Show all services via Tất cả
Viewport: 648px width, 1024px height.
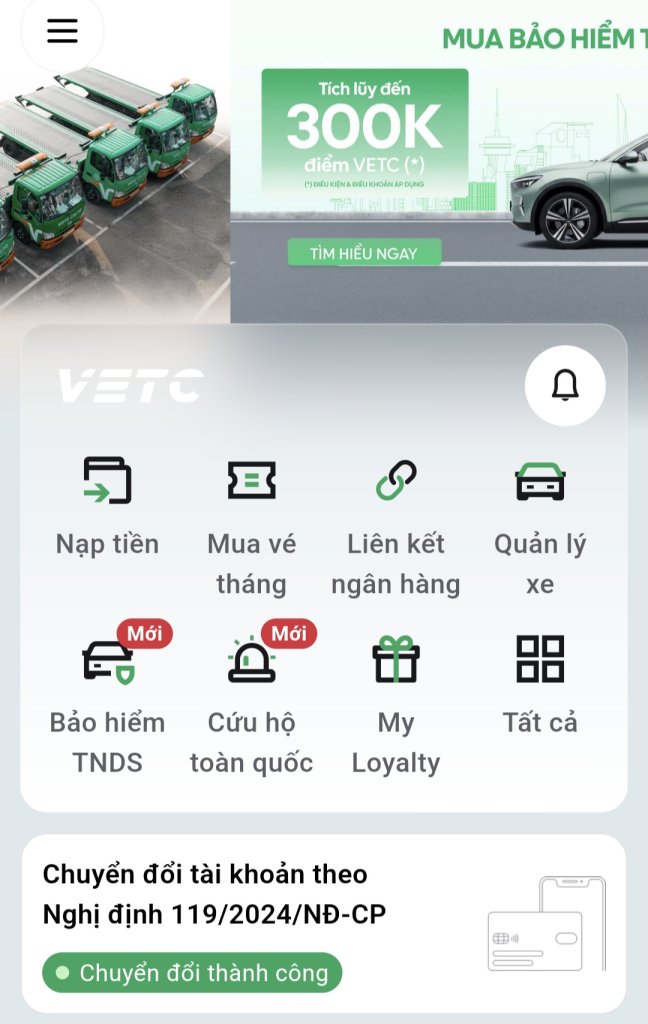click(x=540, y=685)
